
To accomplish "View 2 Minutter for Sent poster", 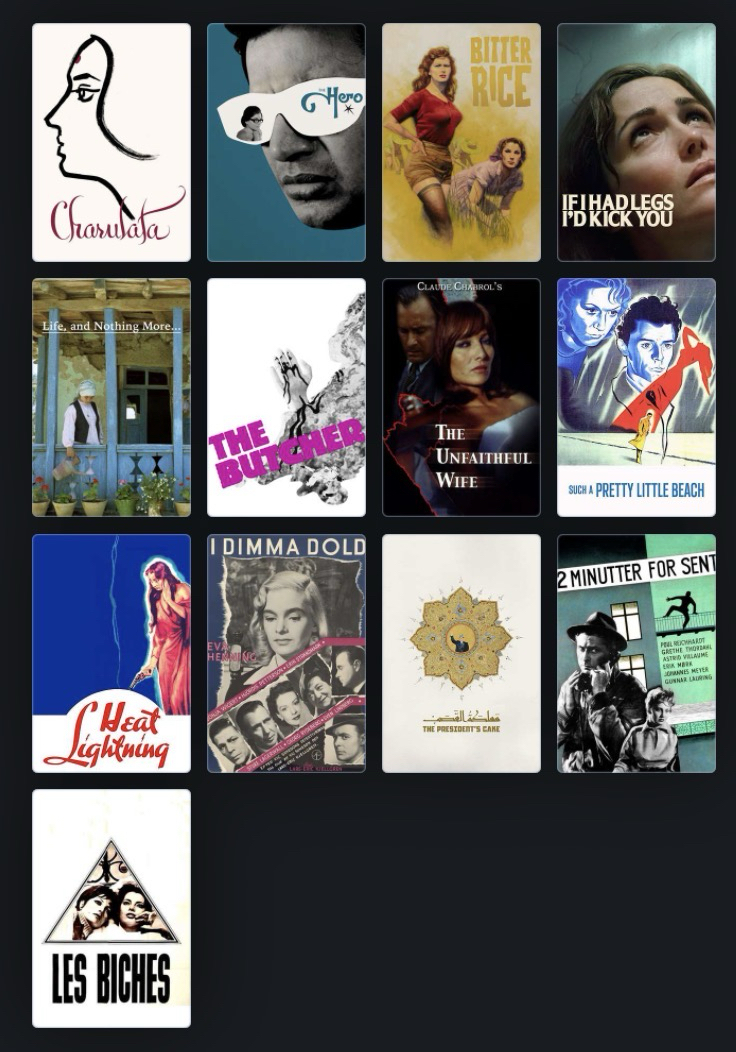I will tap(636, 653).
